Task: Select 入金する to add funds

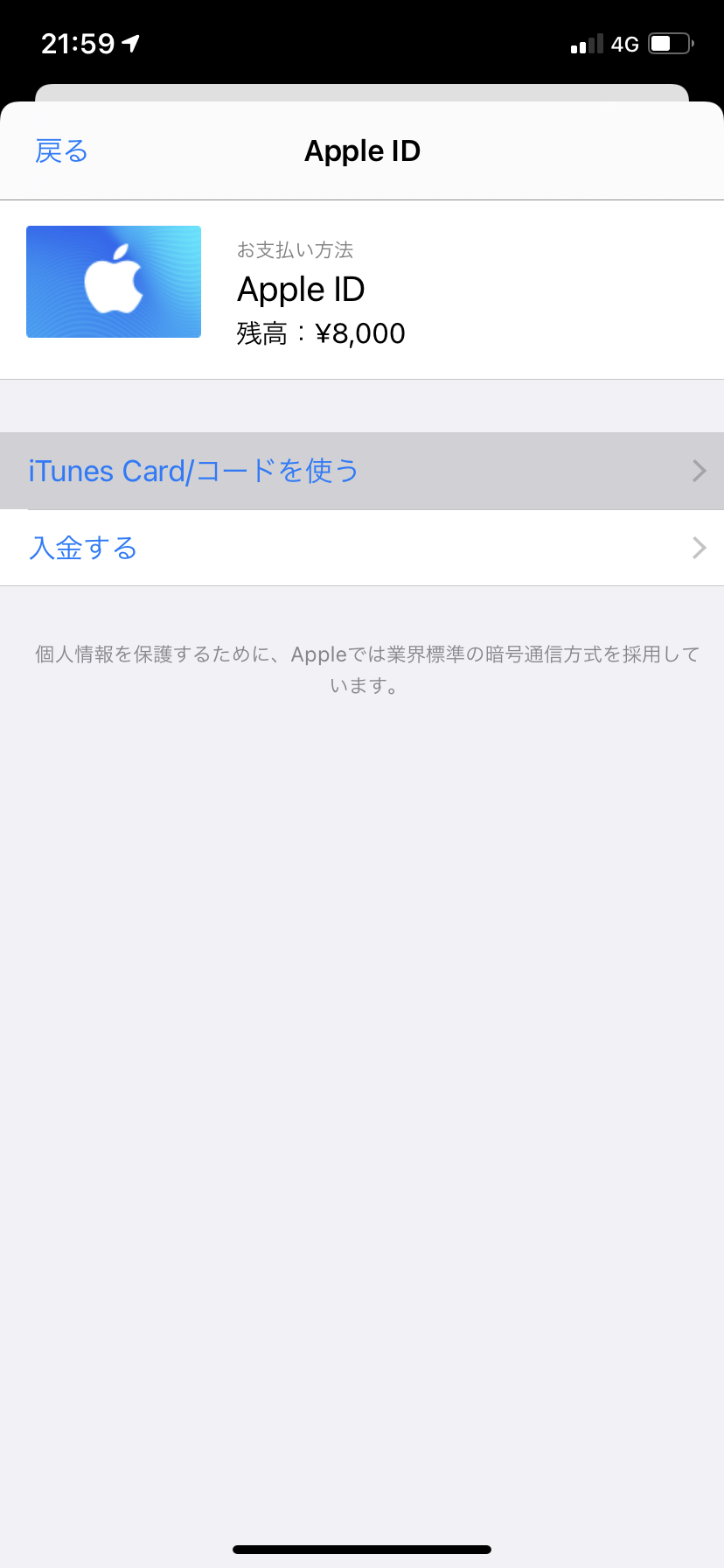Action: click(x=362, y=548)
